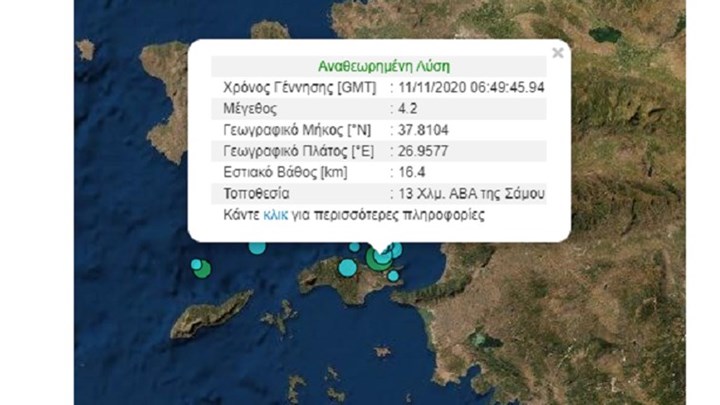Open the κλικ link for more information
Viewport: 720px width, 405px height.
coord(275,215)
